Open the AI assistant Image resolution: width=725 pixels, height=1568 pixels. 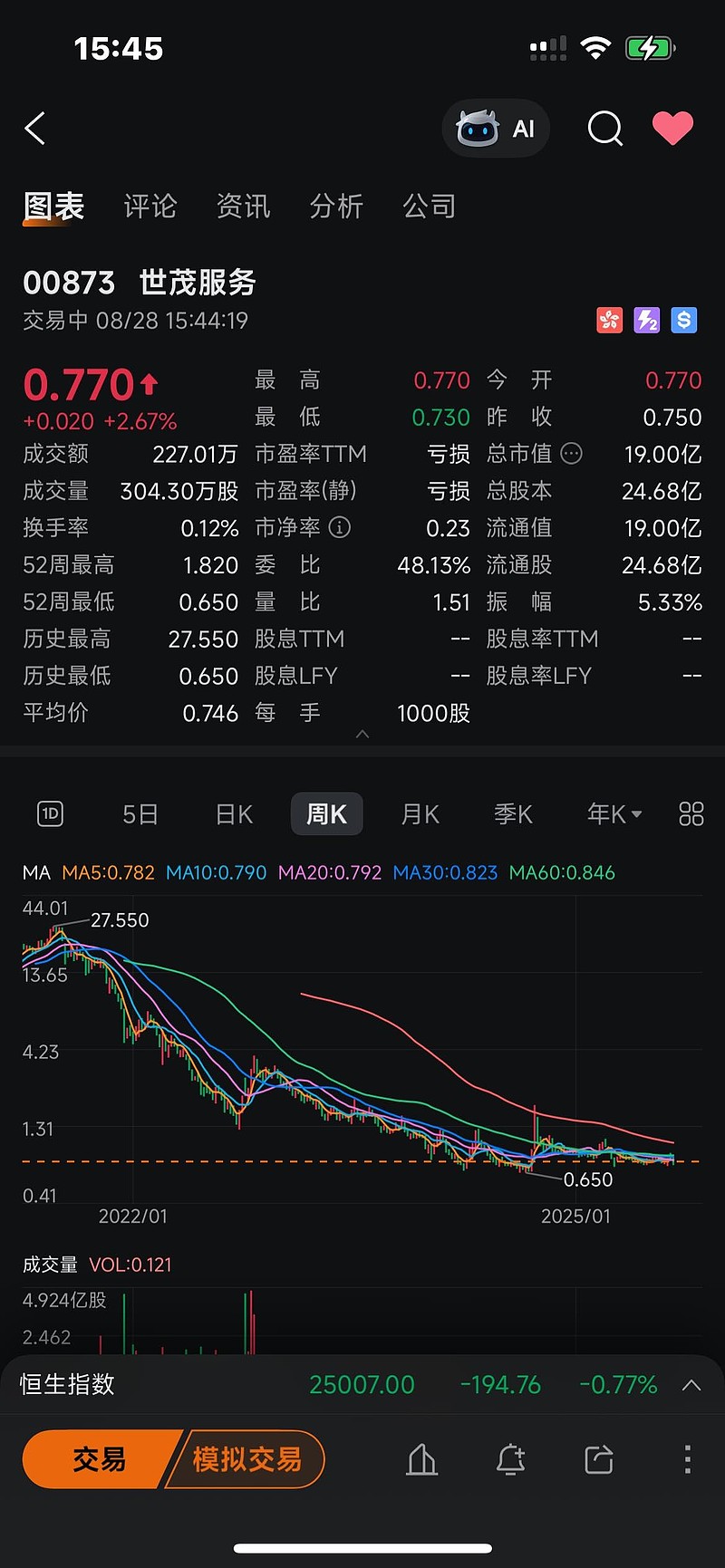click(496, 129)
